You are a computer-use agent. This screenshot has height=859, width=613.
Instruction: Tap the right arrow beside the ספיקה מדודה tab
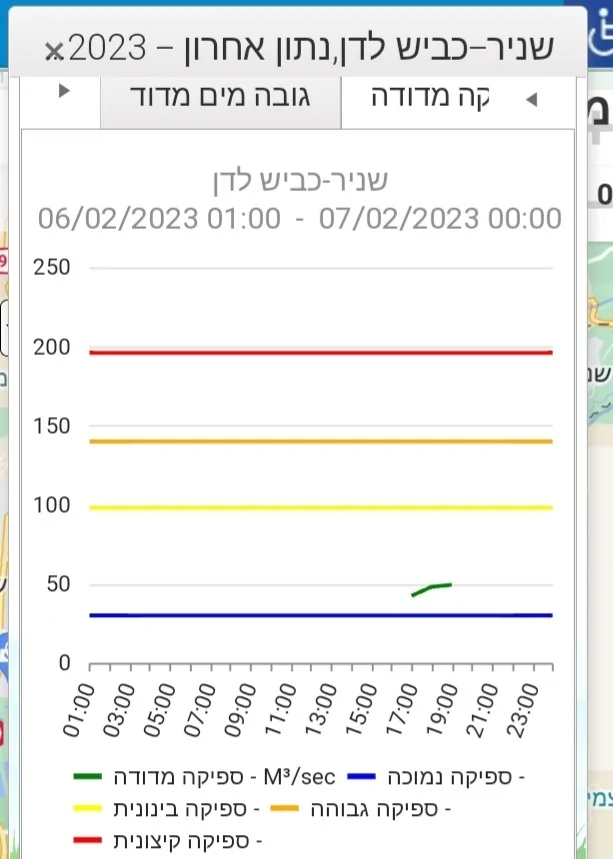(531, 99)
